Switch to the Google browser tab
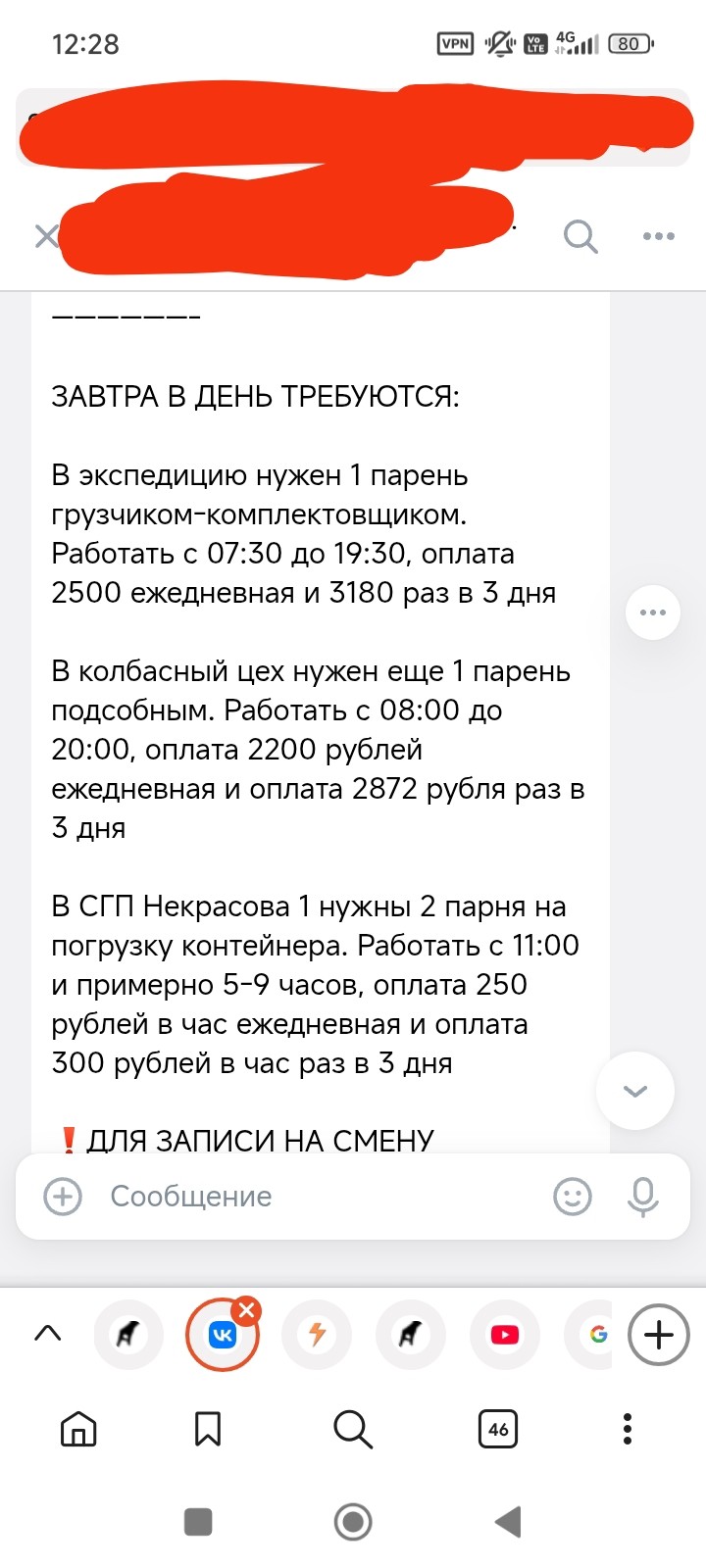 pyautogui.click(x=591, y=1335)
